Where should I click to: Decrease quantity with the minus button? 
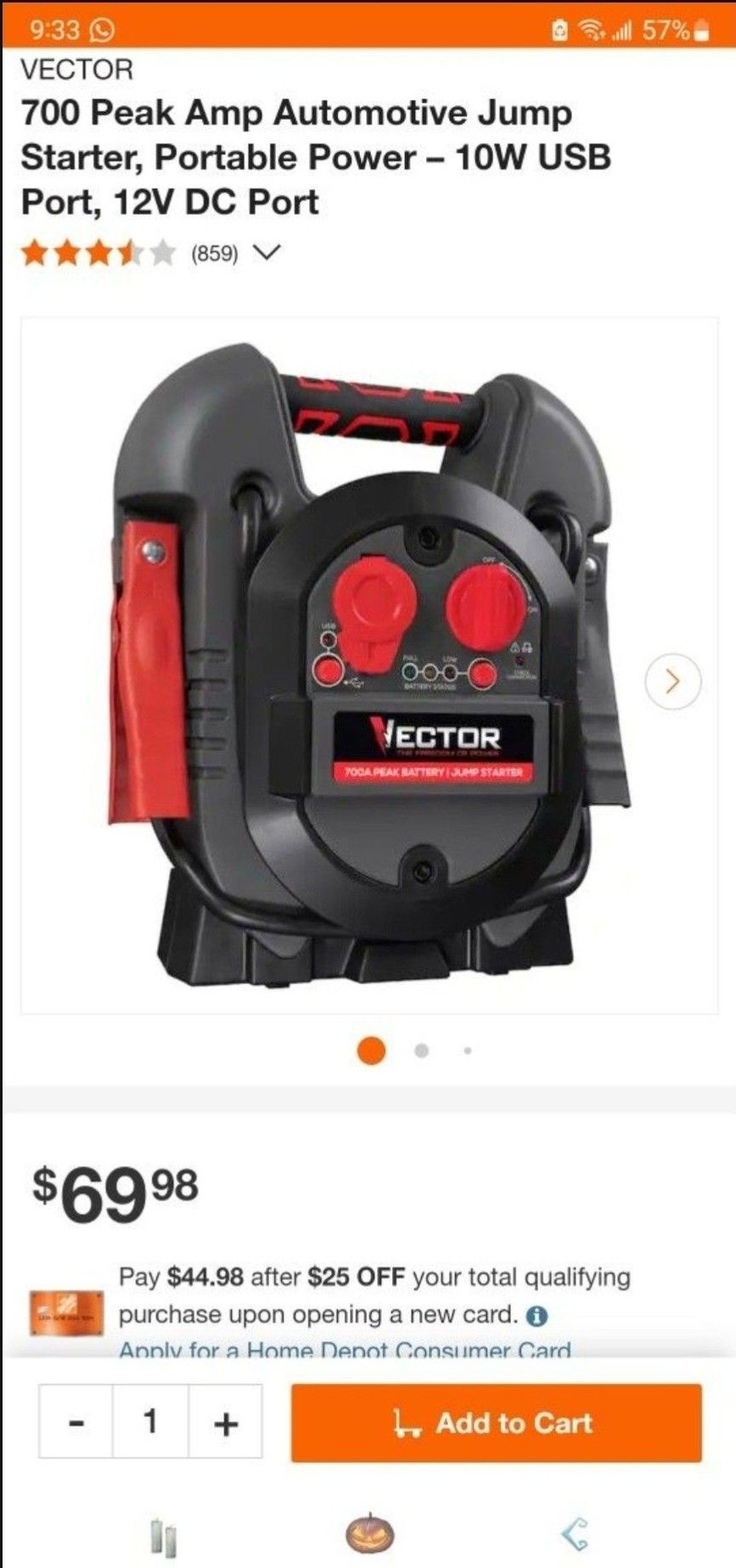[75, 1423]
